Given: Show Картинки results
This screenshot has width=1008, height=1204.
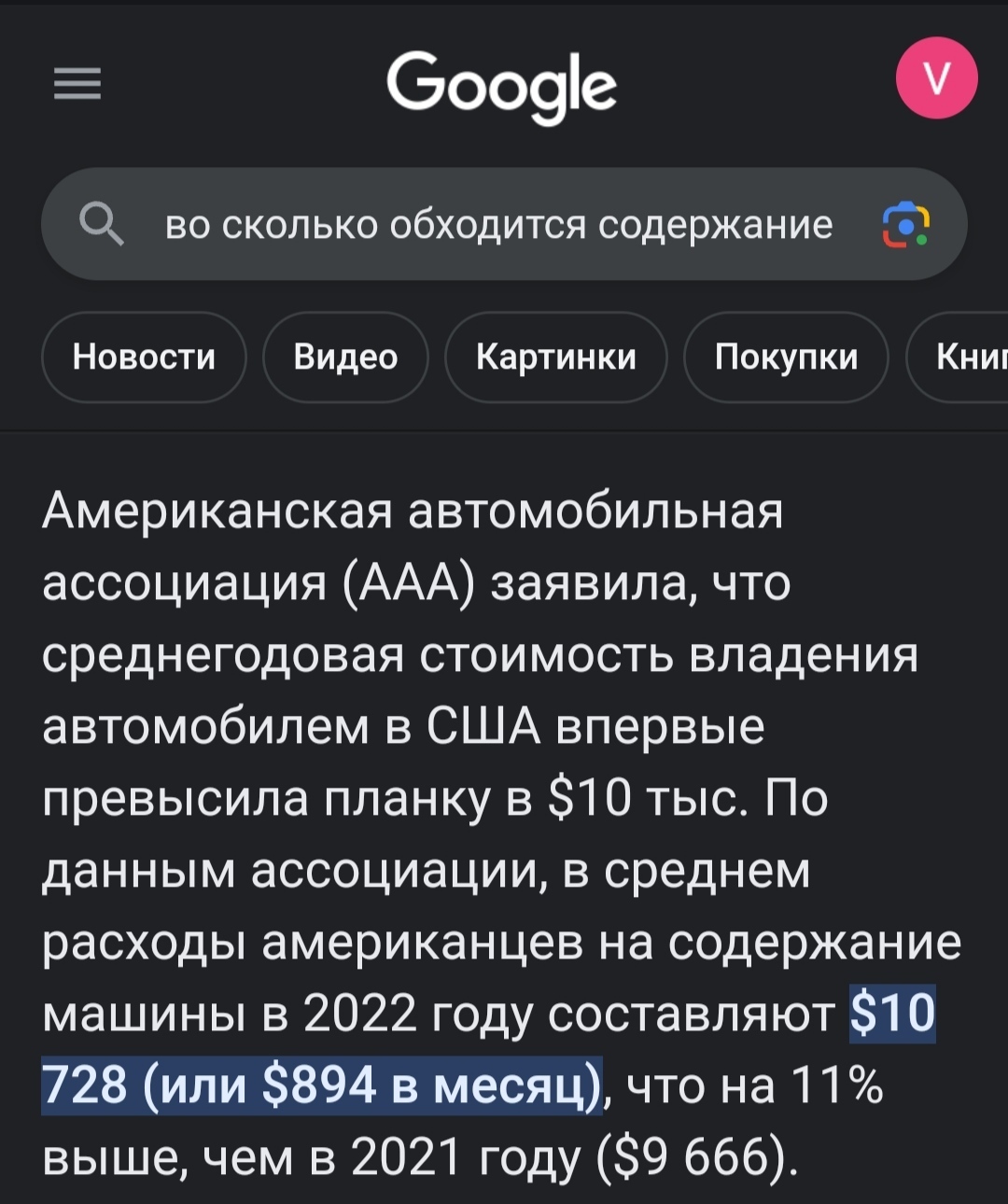Looking at the screenshot, I should pyautogui.click(x=555, y=357).
